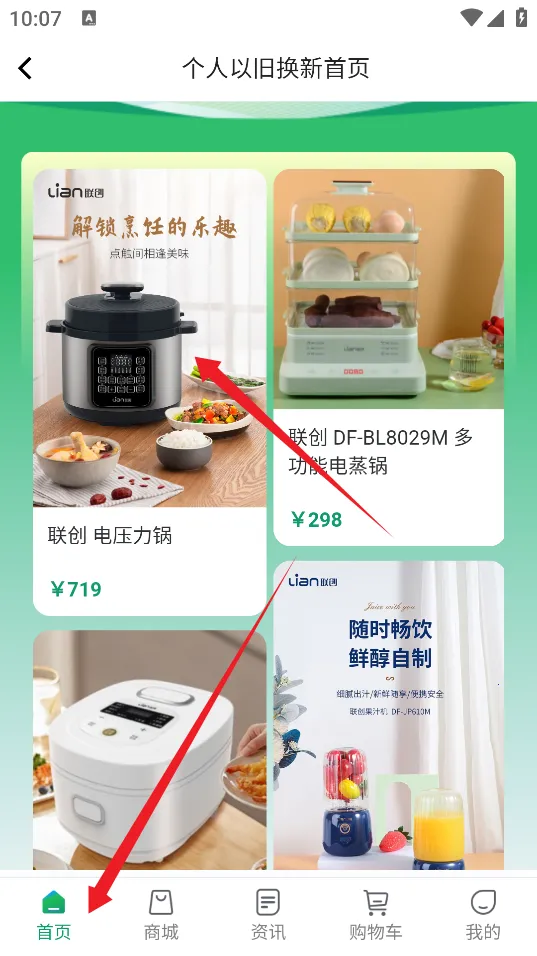This screenshot has width=537, height=956.
Task: Go to the 购物车 tab
Action: click(x=375, y=915)
